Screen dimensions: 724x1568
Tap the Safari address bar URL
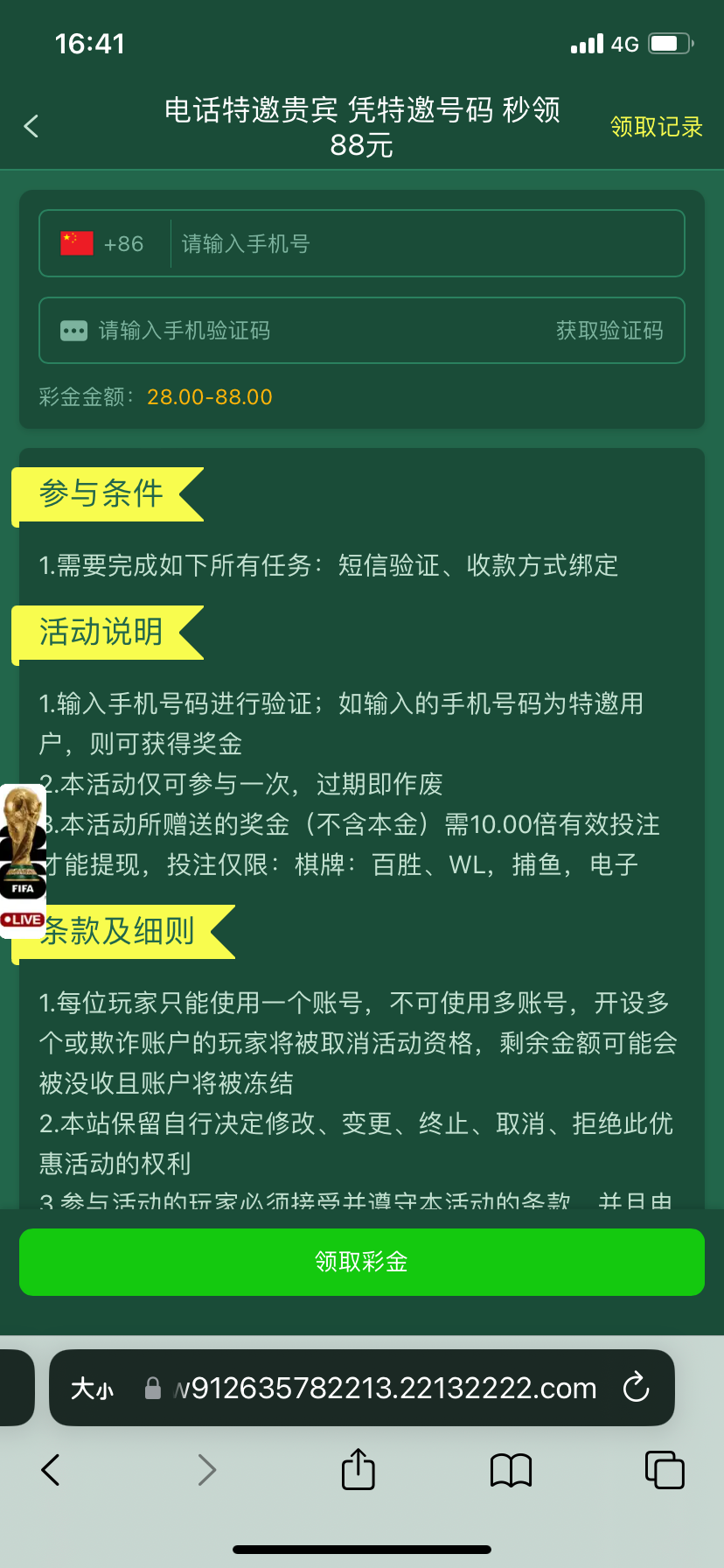[385, 1389]
